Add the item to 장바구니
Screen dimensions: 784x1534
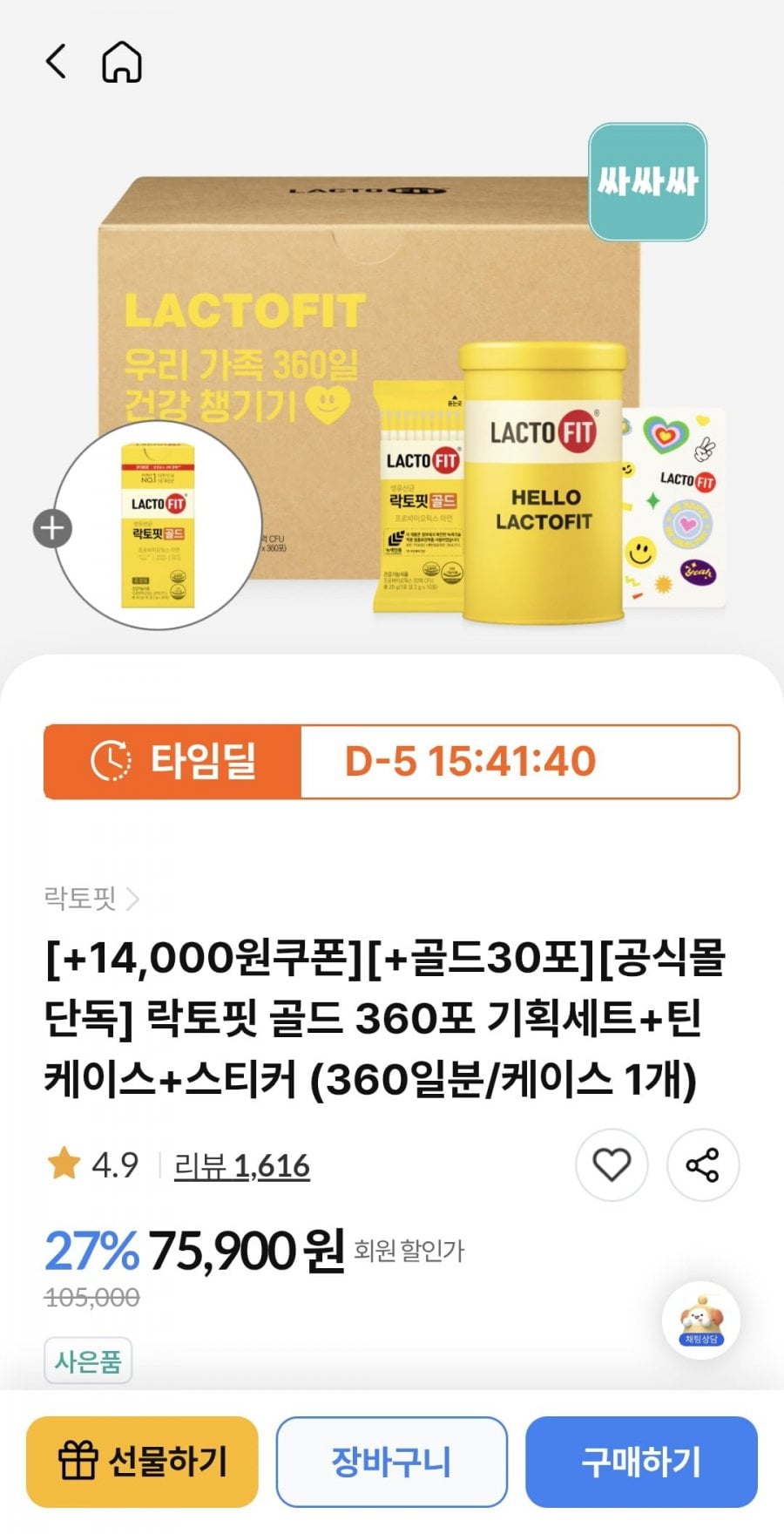391,1462
